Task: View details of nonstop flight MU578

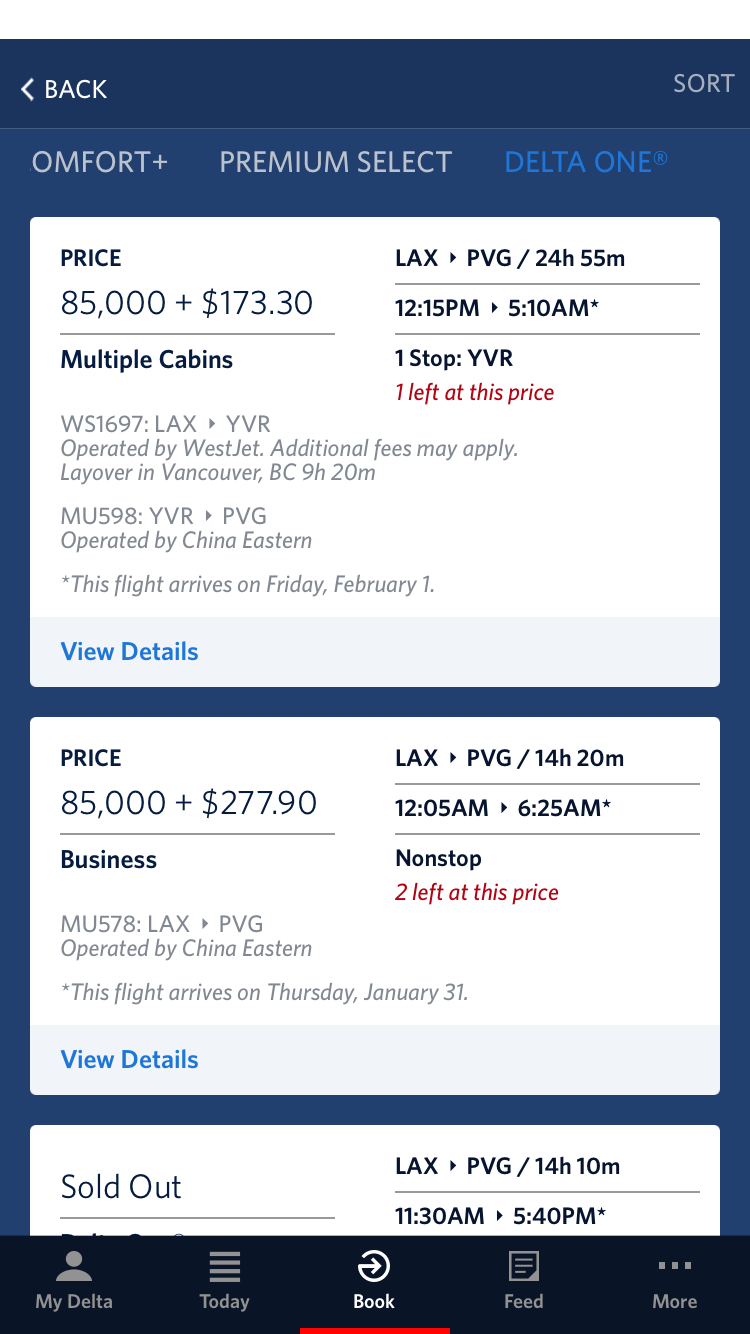Action: (x=130, y=1060)
